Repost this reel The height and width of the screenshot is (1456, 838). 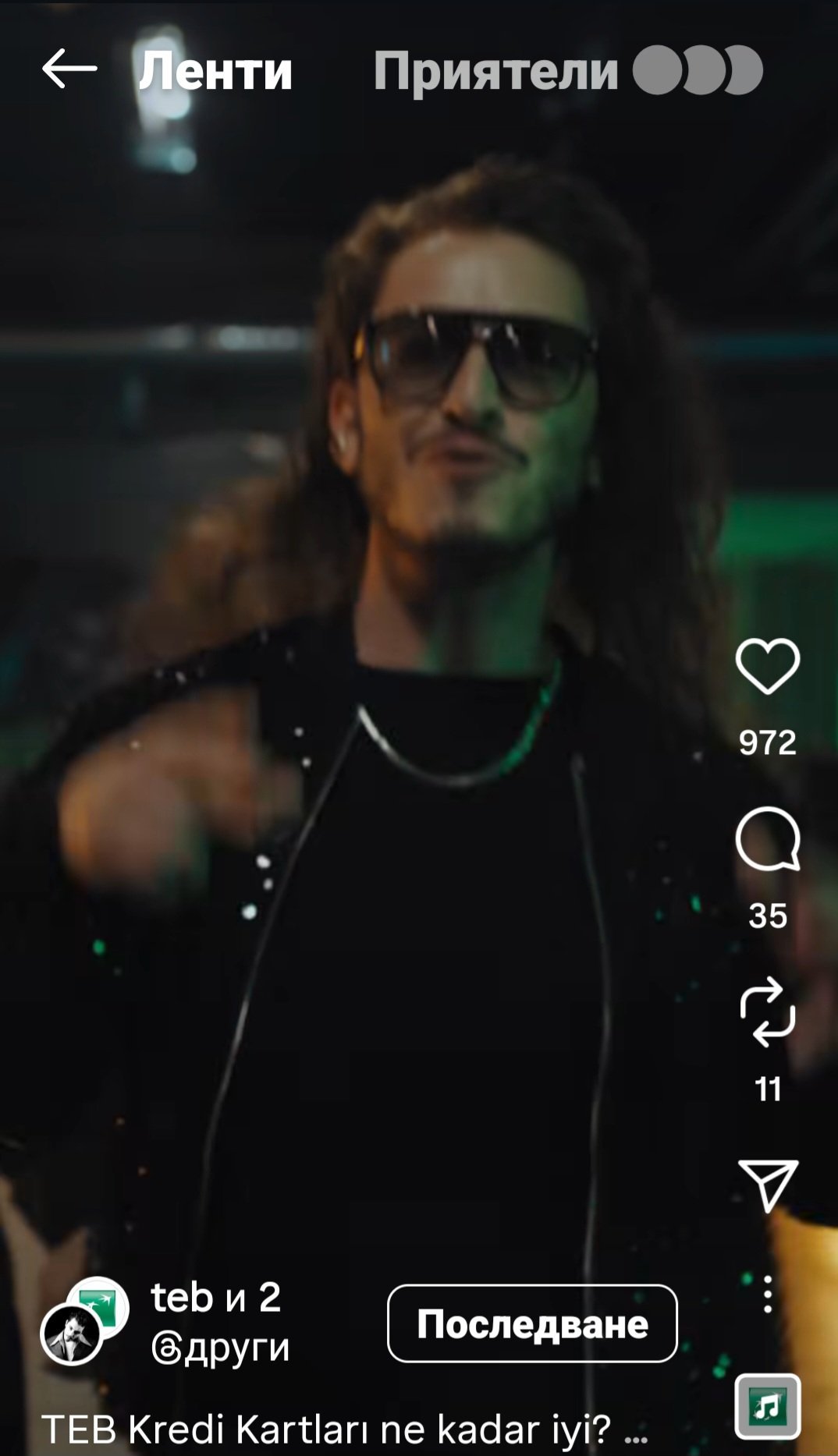767,1011
